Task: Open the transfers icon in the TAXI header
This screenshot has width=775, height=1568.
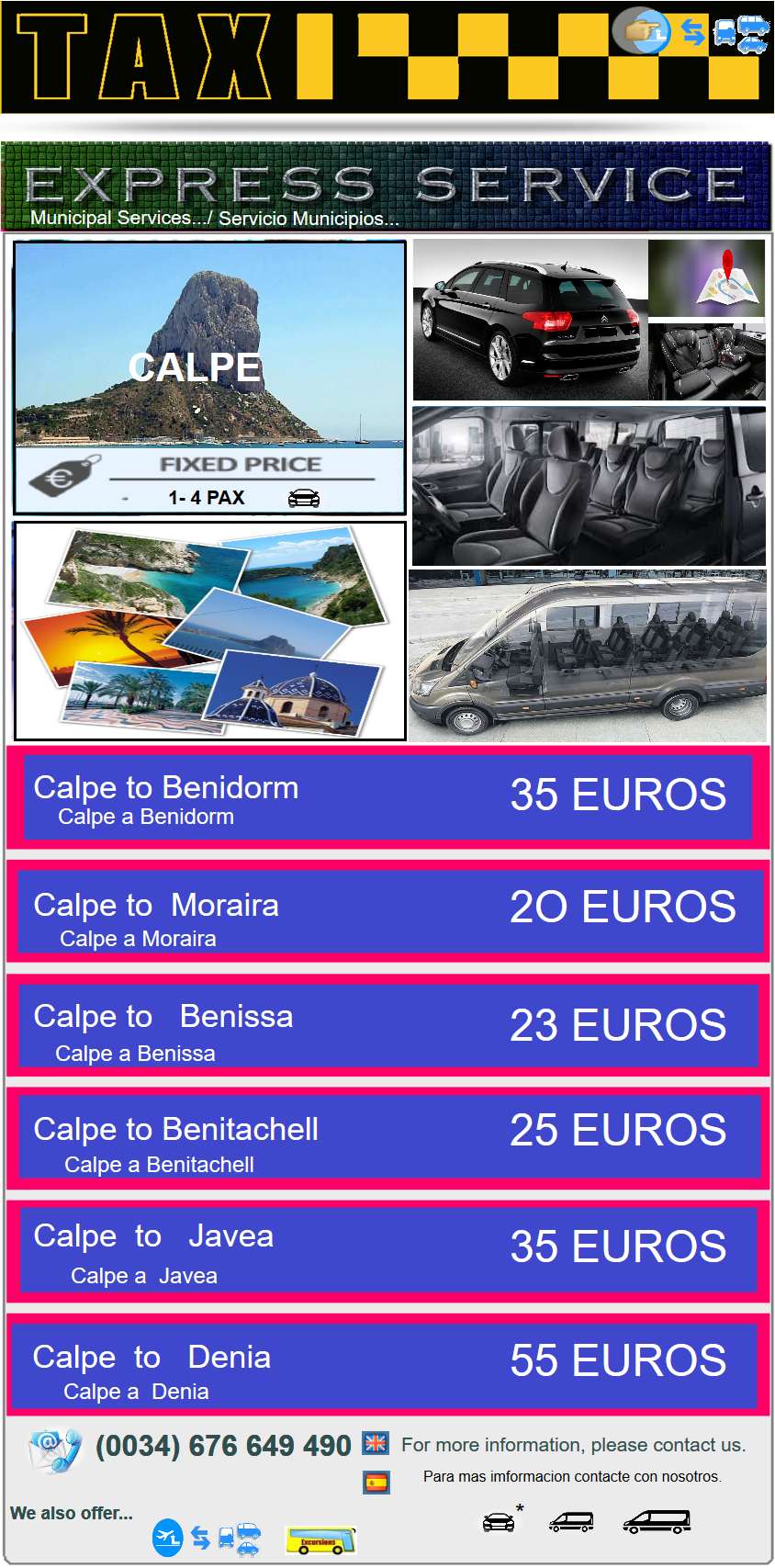Action: point(693,34)
